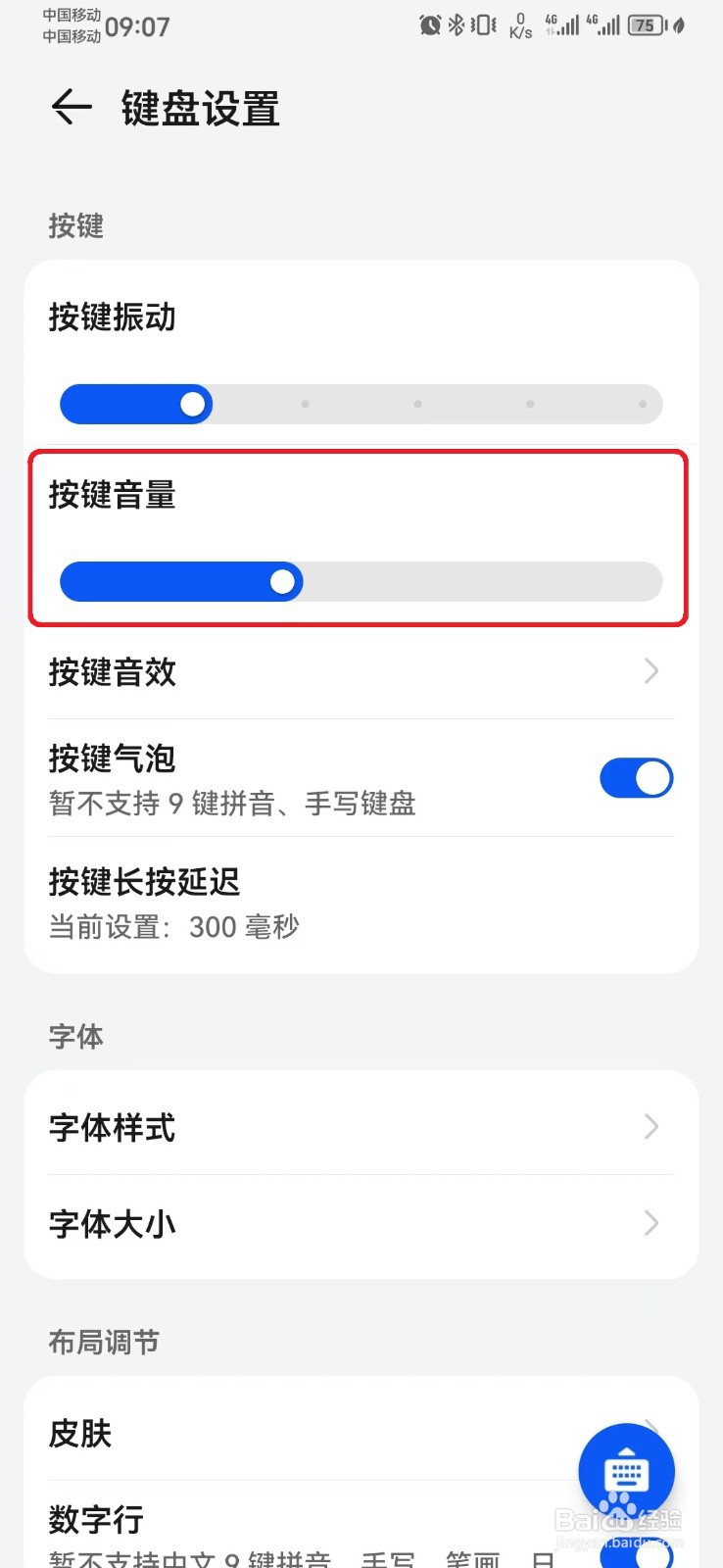Click the Bluetooth icon in the status bar
Viewport: 723px width, 1568px height.
pos(457,25)
